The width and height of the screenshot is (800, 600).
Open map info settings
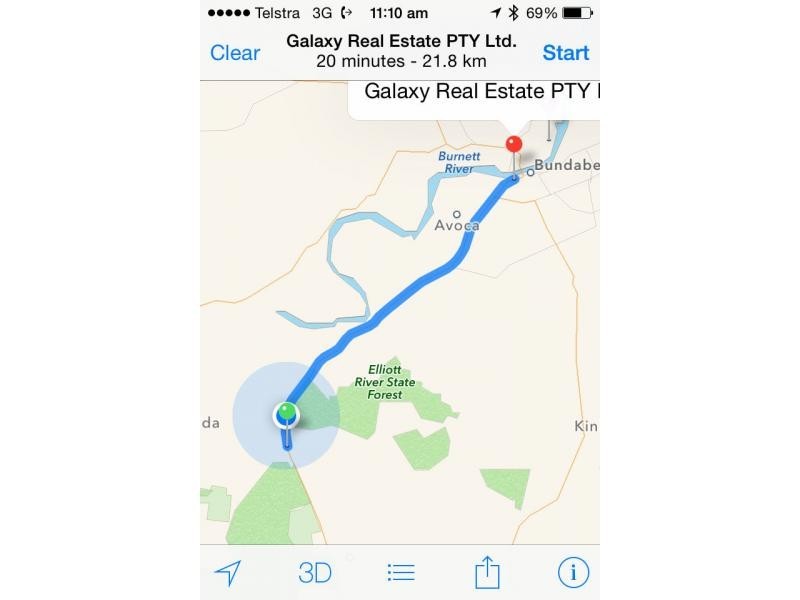tap(573, 573)
